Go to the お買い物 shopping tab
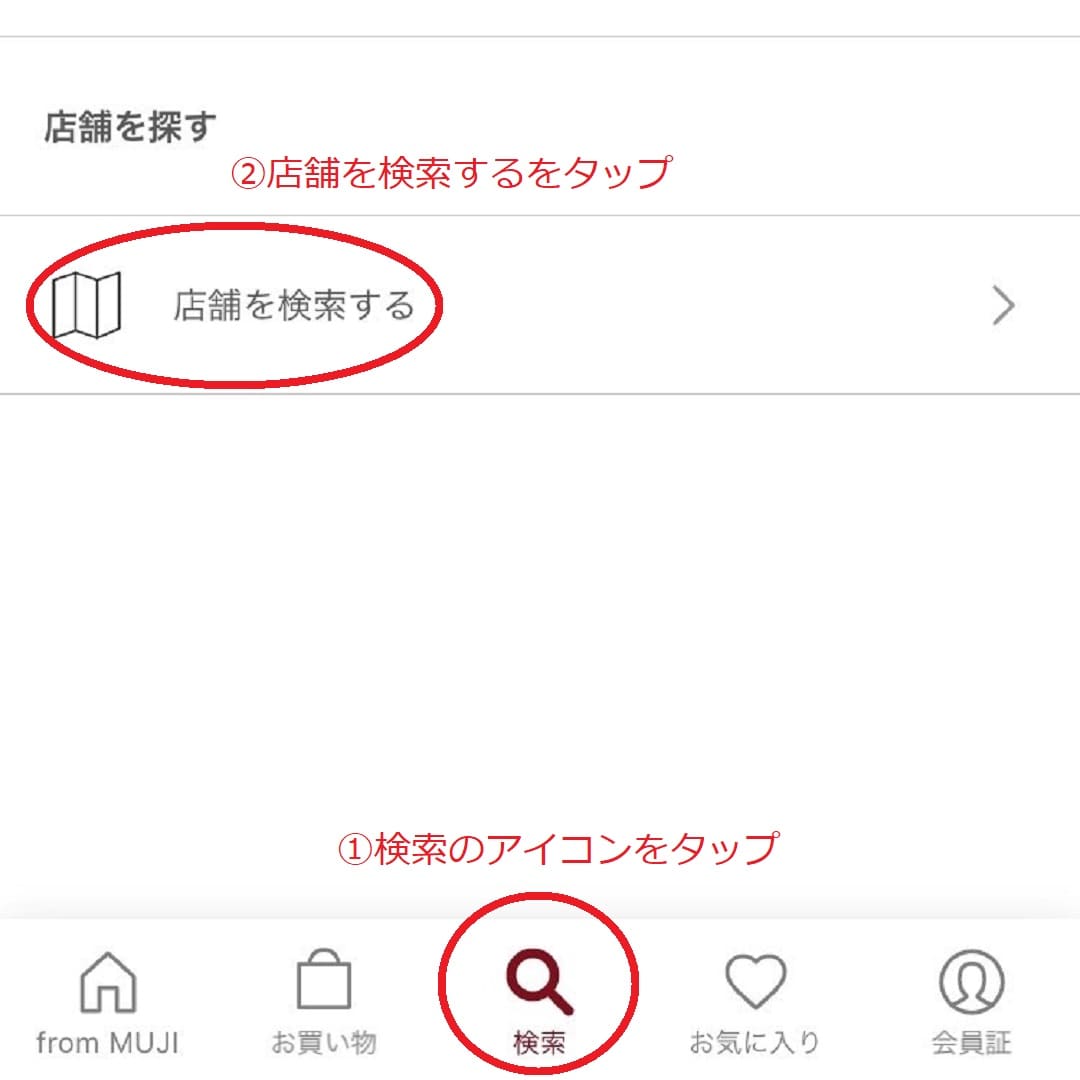Viewport: 1080px width, 1080px height. tap(324, 1002)
